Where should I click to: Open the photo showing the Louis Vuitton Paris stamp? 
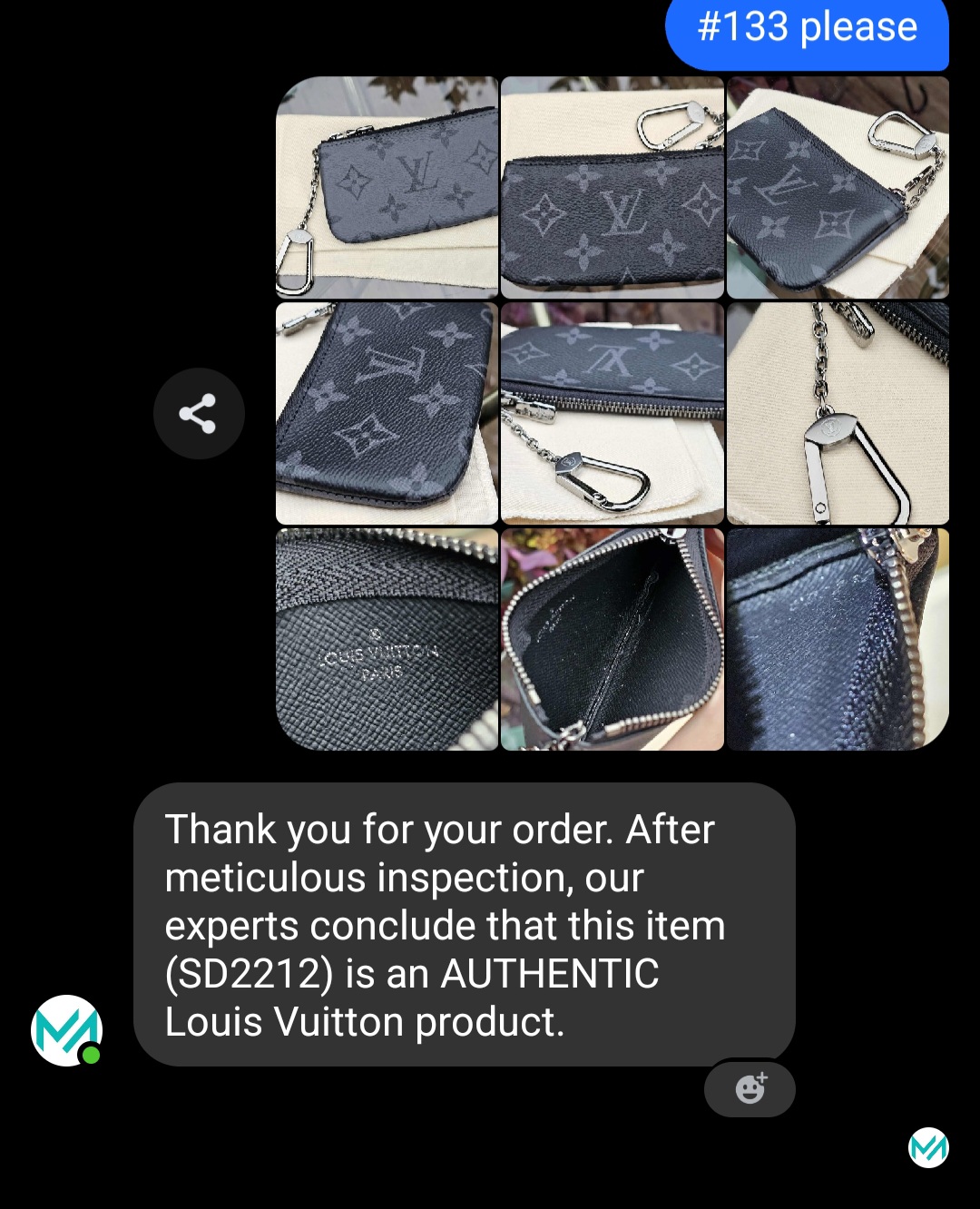[x=387, y=640]
